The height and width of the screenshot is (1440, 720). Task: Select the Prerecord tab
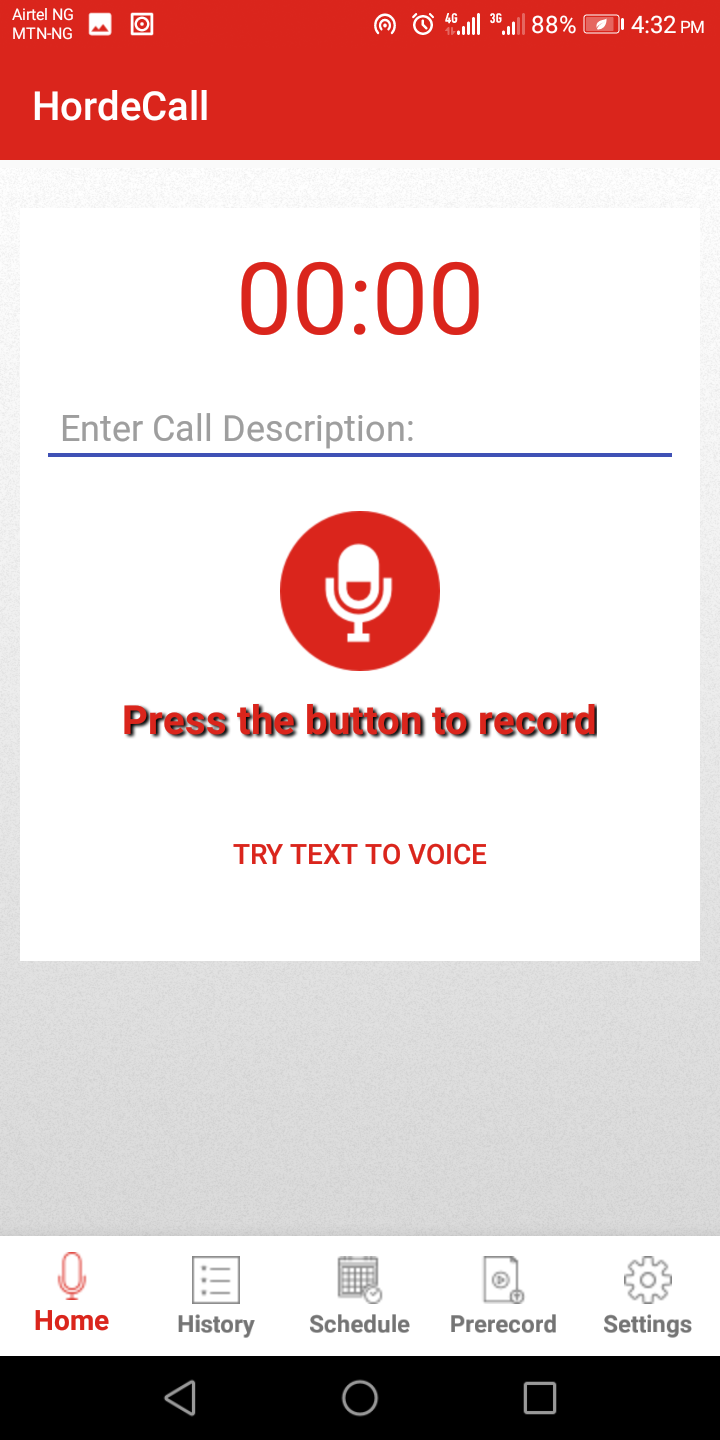coord(503,1296)
